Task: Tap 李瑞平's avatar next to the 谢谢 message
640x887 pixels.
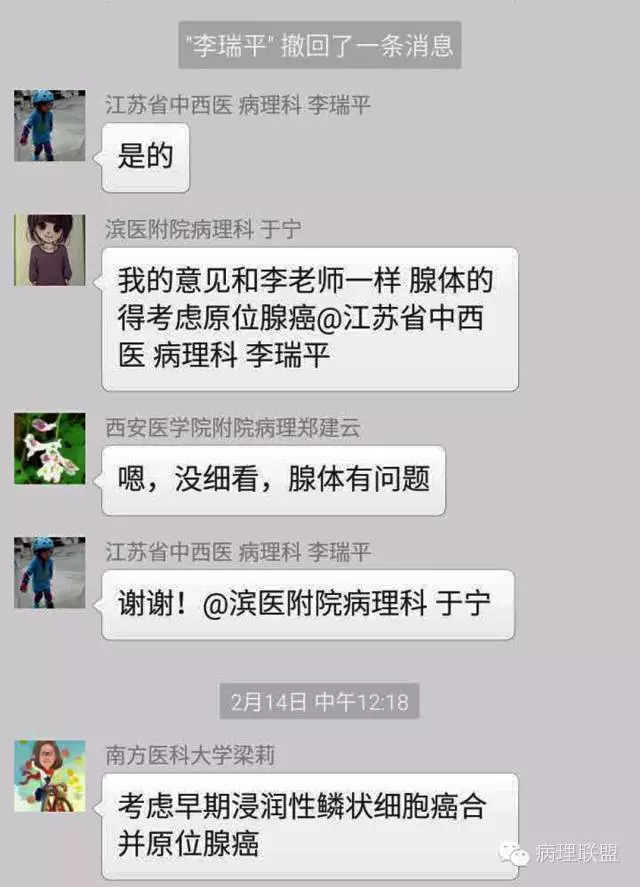Action: pos(49,573)
